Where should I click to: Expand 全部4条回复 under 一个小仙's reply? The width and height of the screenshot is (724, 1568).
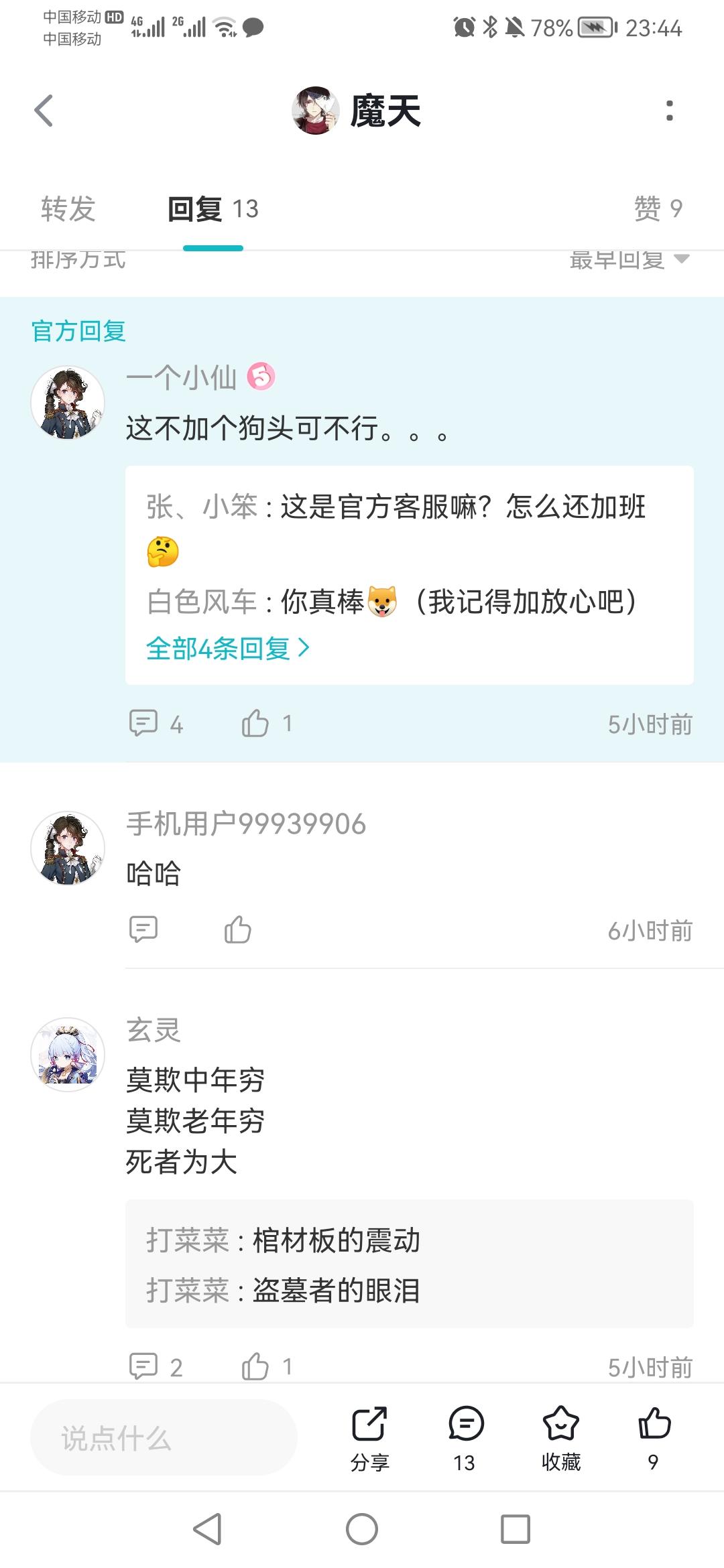click(x=228, y=648)
